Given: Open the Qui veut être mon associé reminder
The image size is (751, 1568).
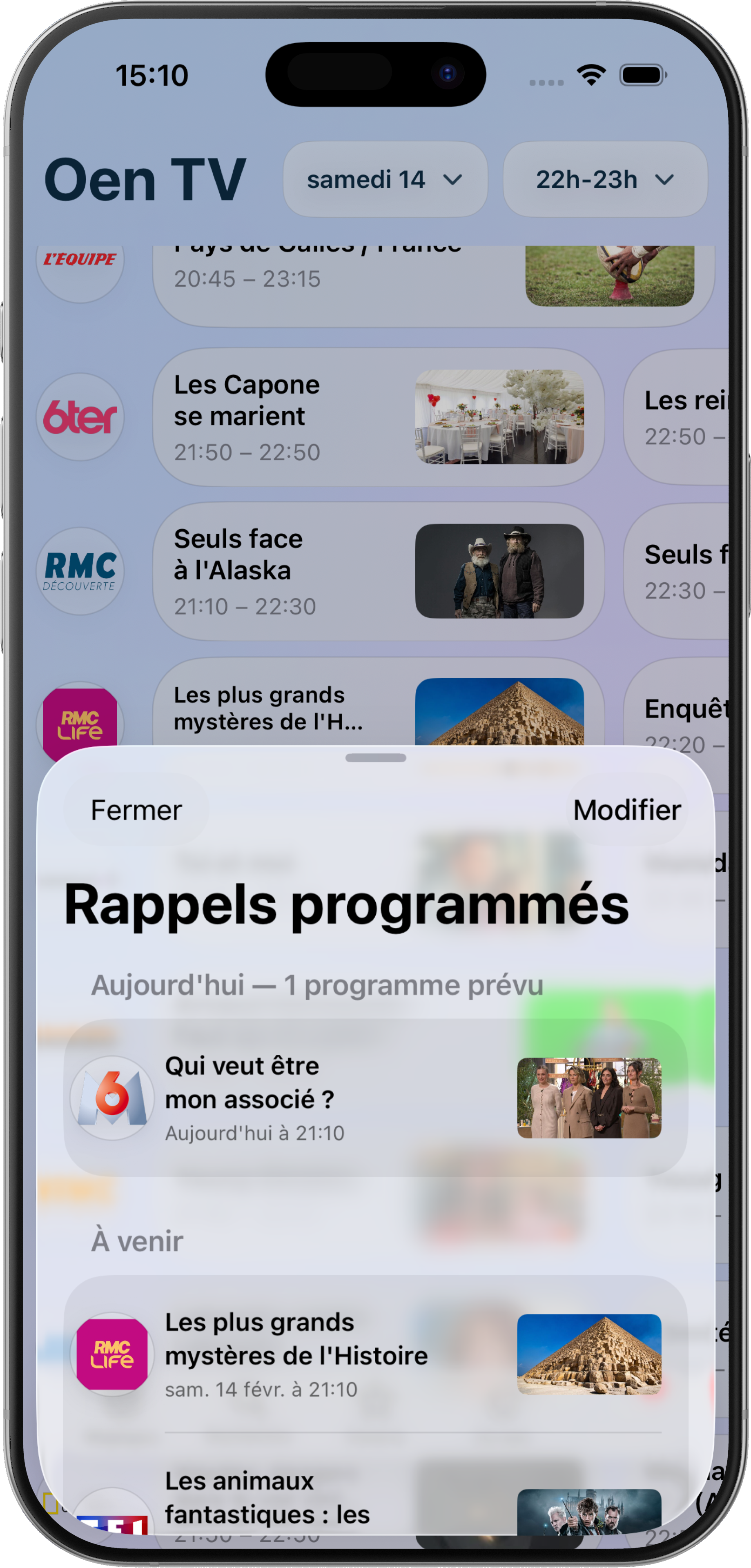Looking at the screenshot, I should (375, 1098).
